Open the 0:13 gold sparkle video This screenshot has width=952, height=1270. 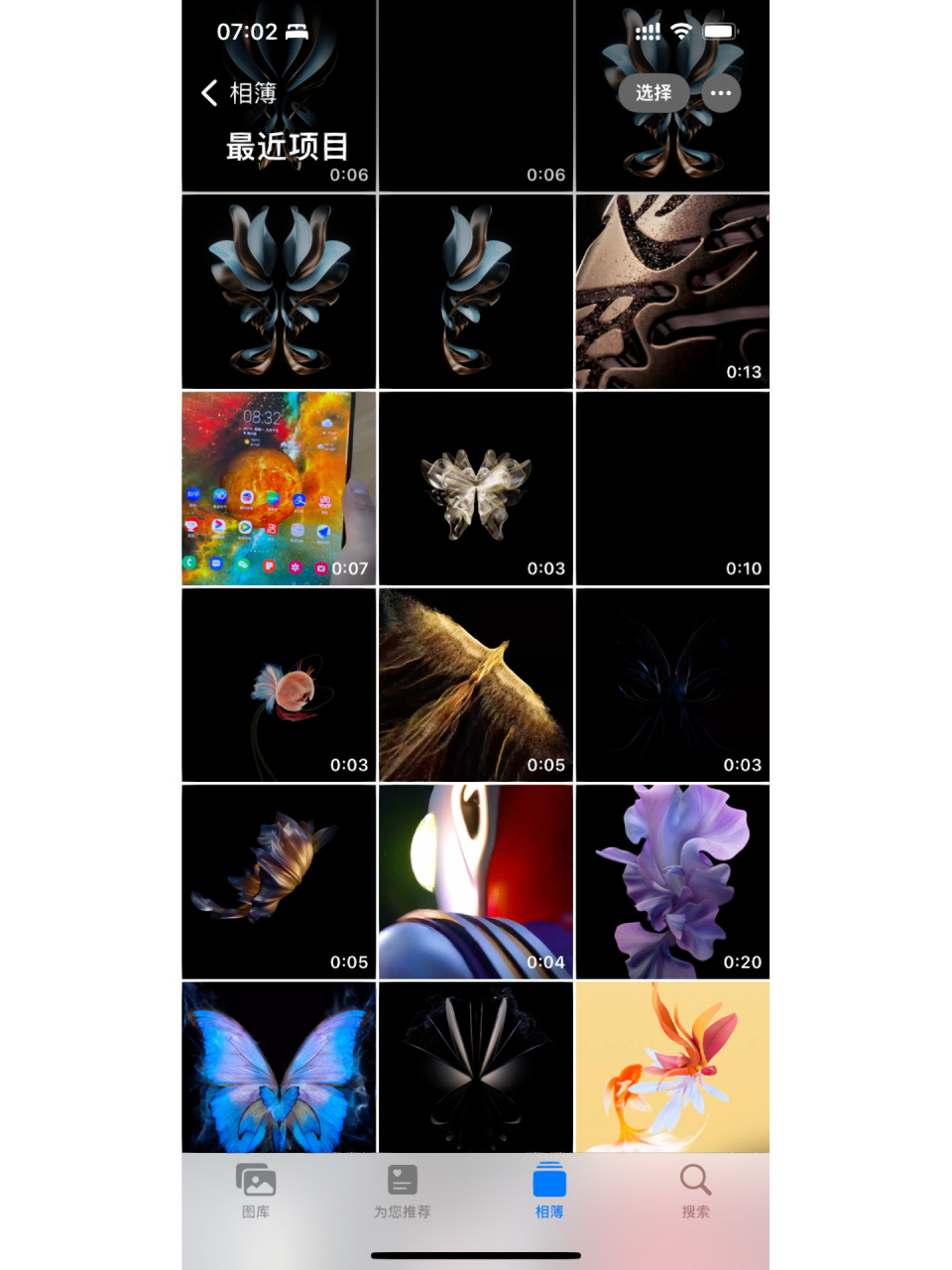[x=672, y=291]
